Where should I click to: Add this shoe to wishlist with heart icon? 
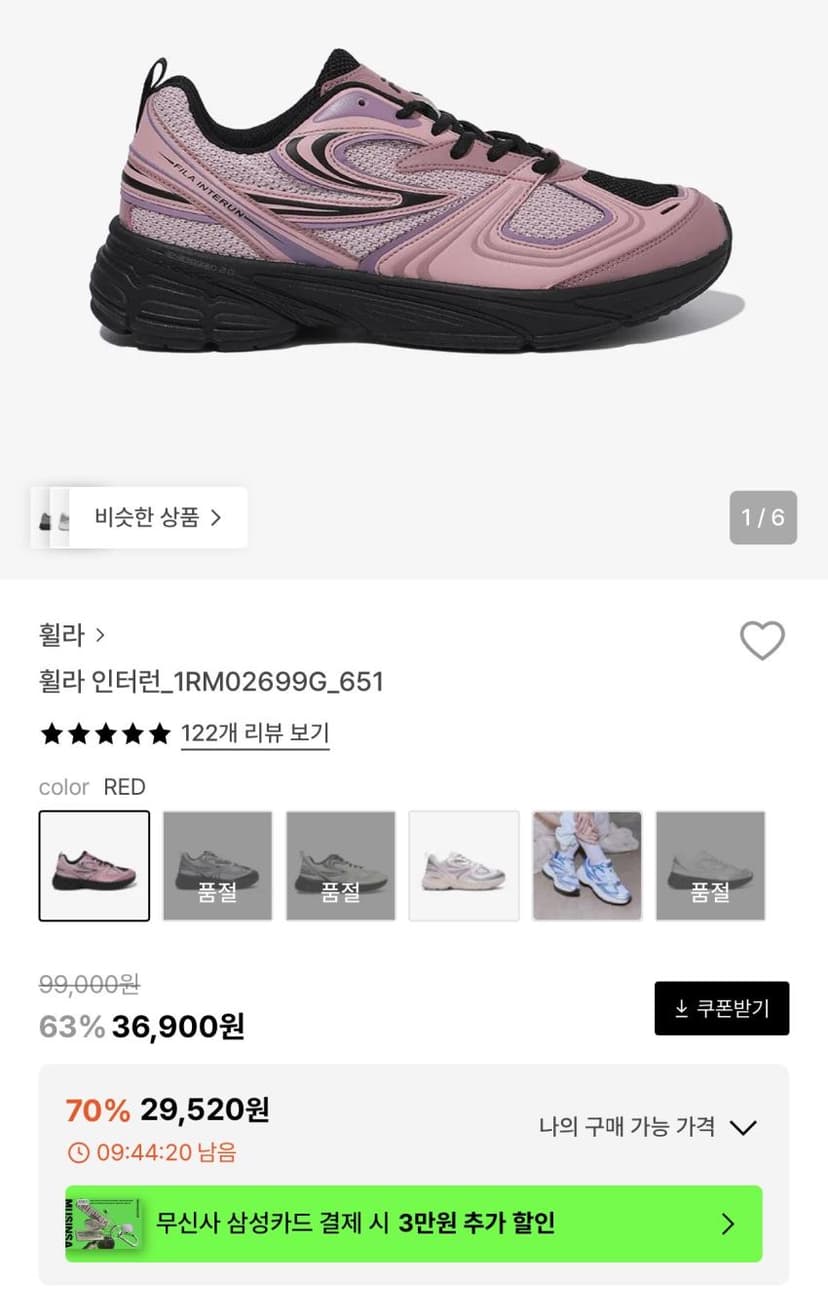(762, 641)
